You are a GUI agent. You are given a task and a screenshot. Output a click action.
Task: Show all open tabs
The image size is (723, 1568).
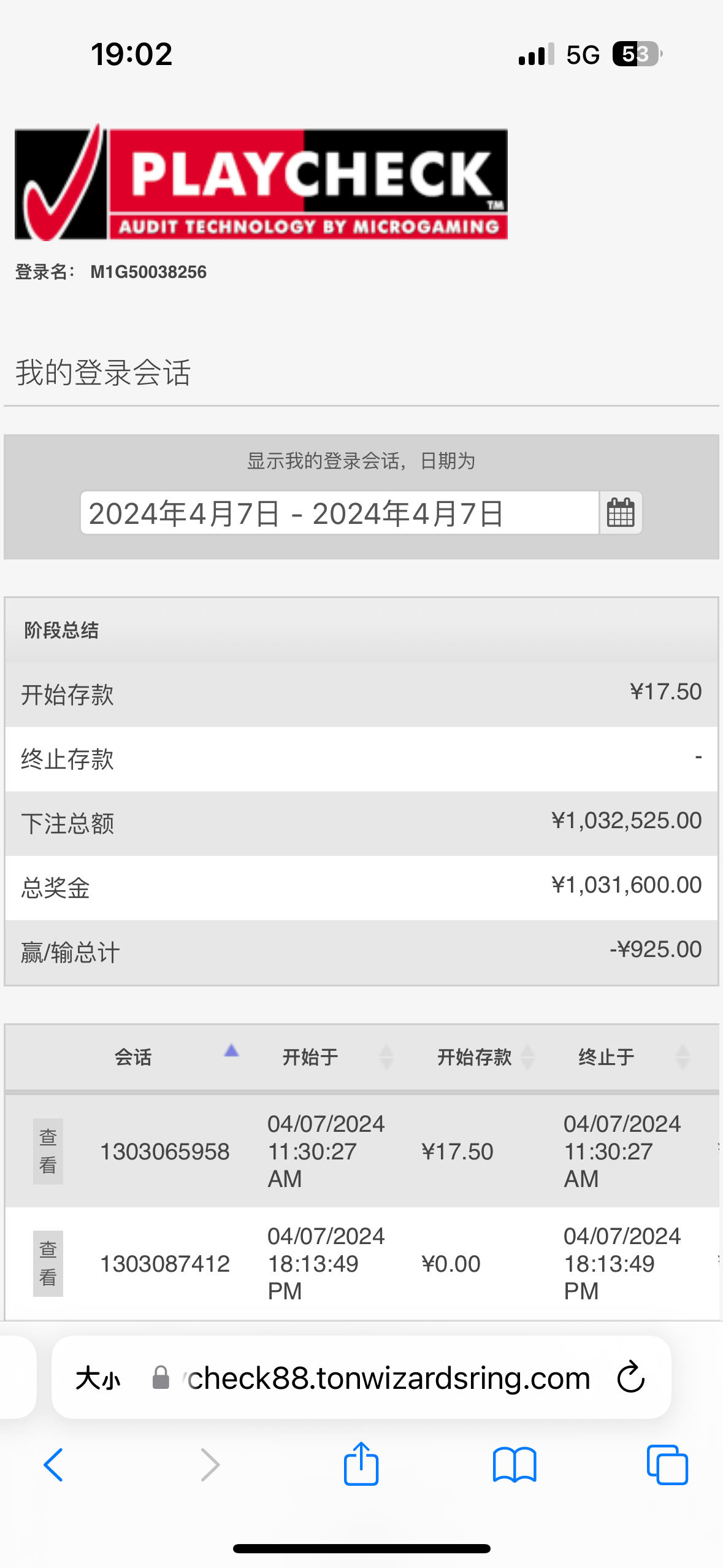click(x=667, y=1465)
